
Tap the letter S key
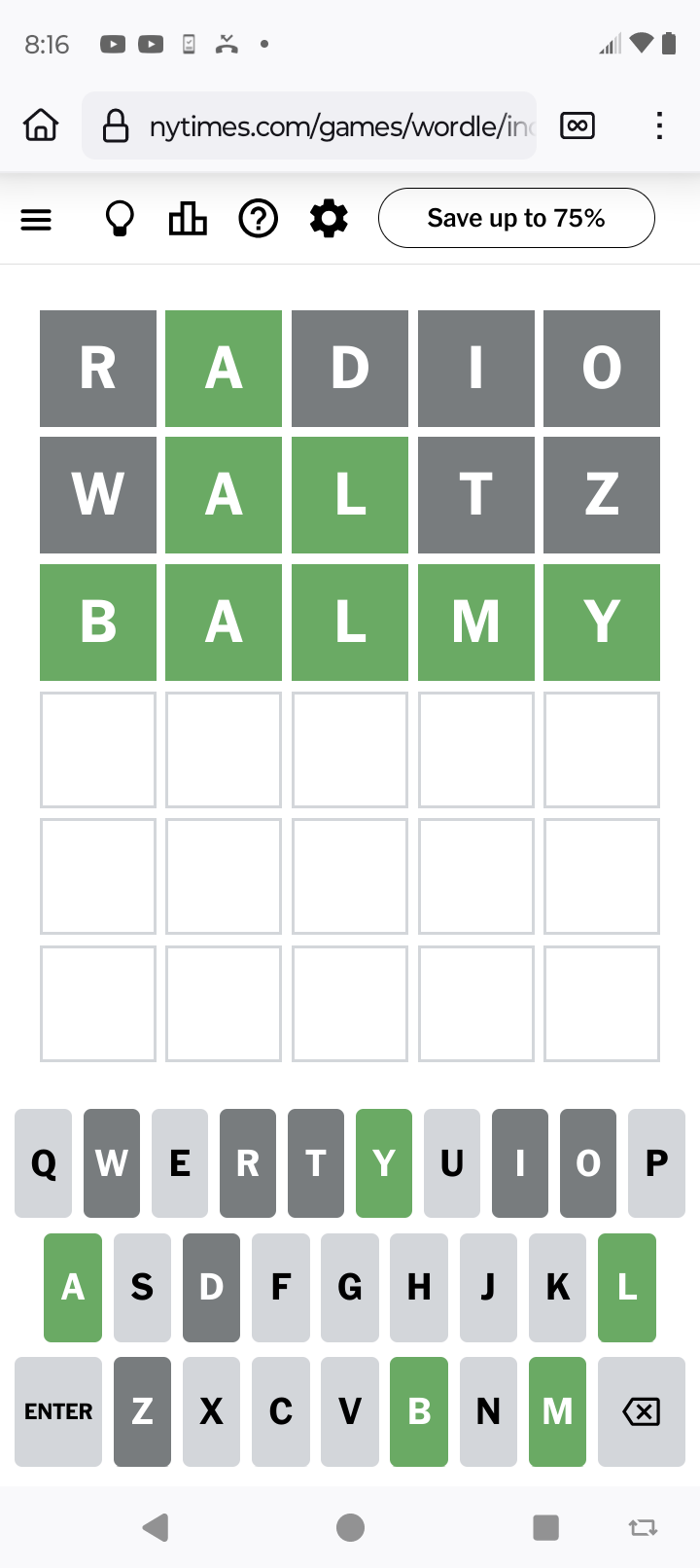[x=142, y=1288]
